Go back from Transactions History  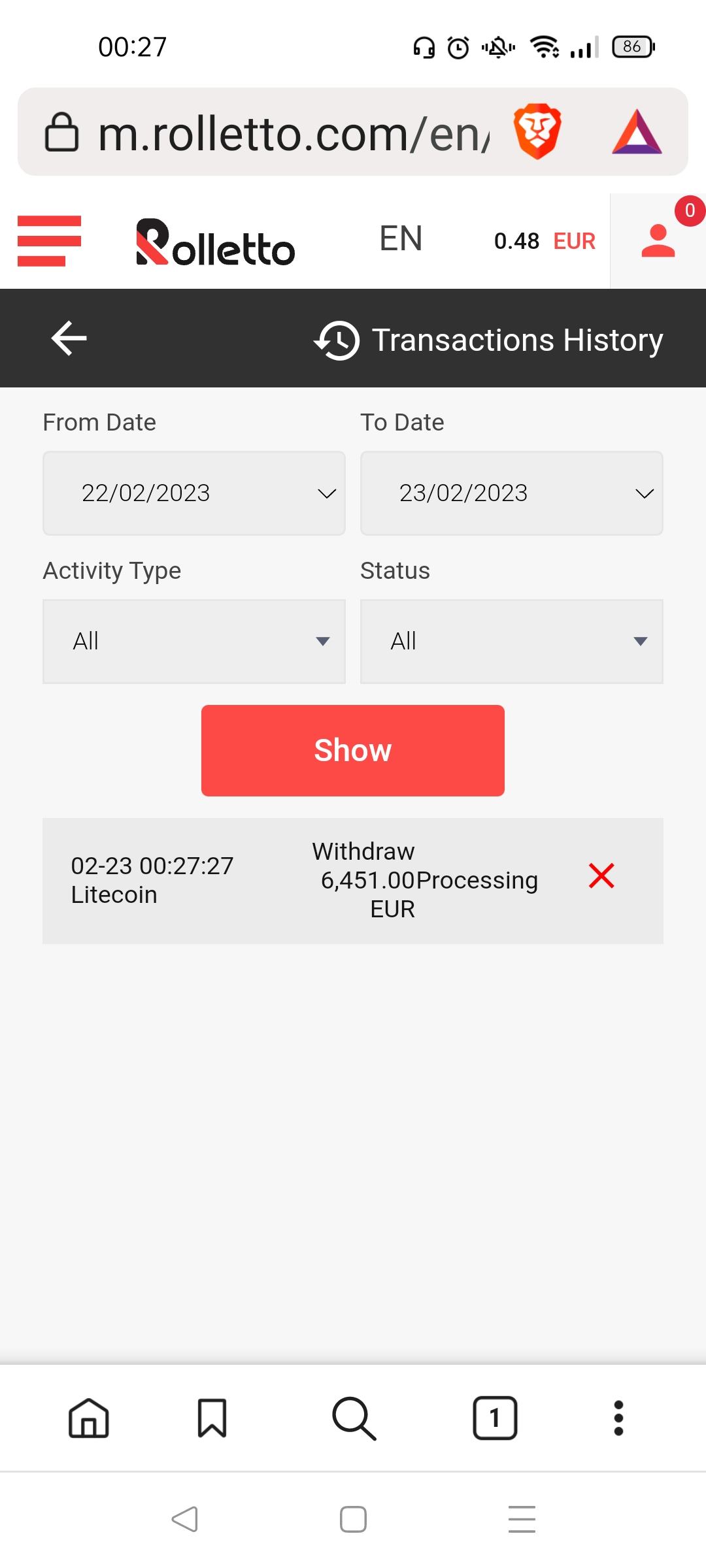click(x=69, y=338)
